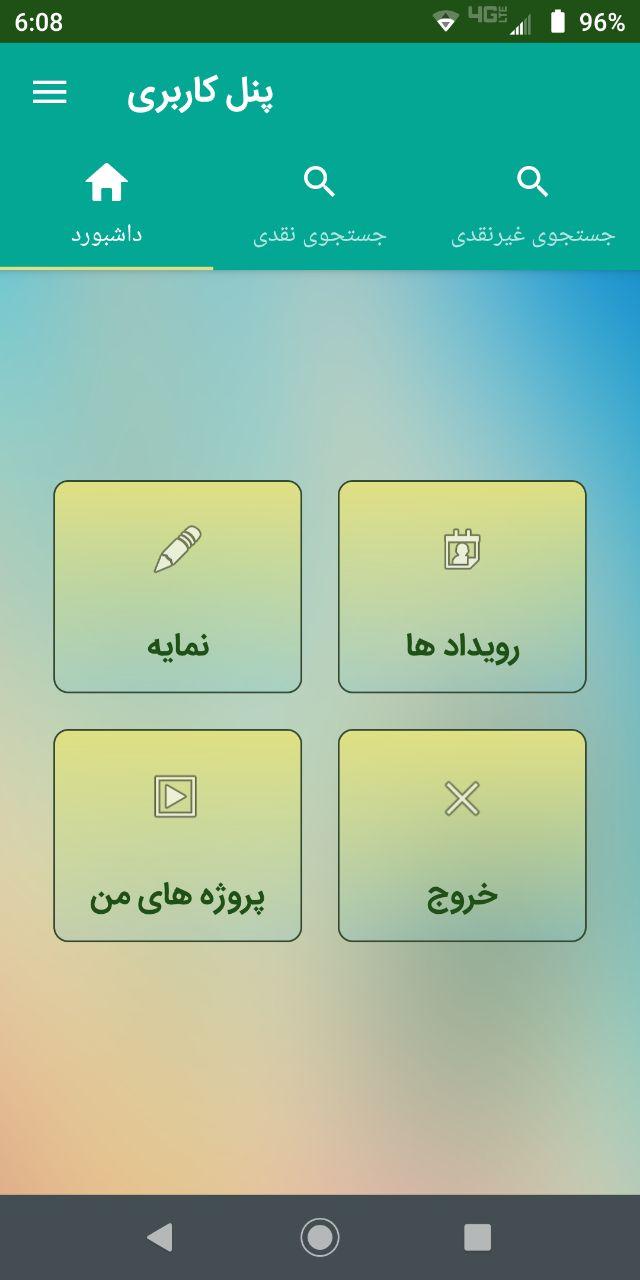Switch to the جستجوی نقدی tab

(319, 207)
